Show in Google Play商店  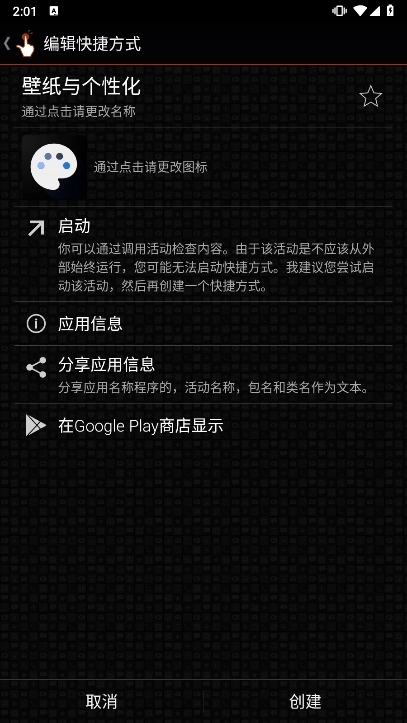(203, 426)
